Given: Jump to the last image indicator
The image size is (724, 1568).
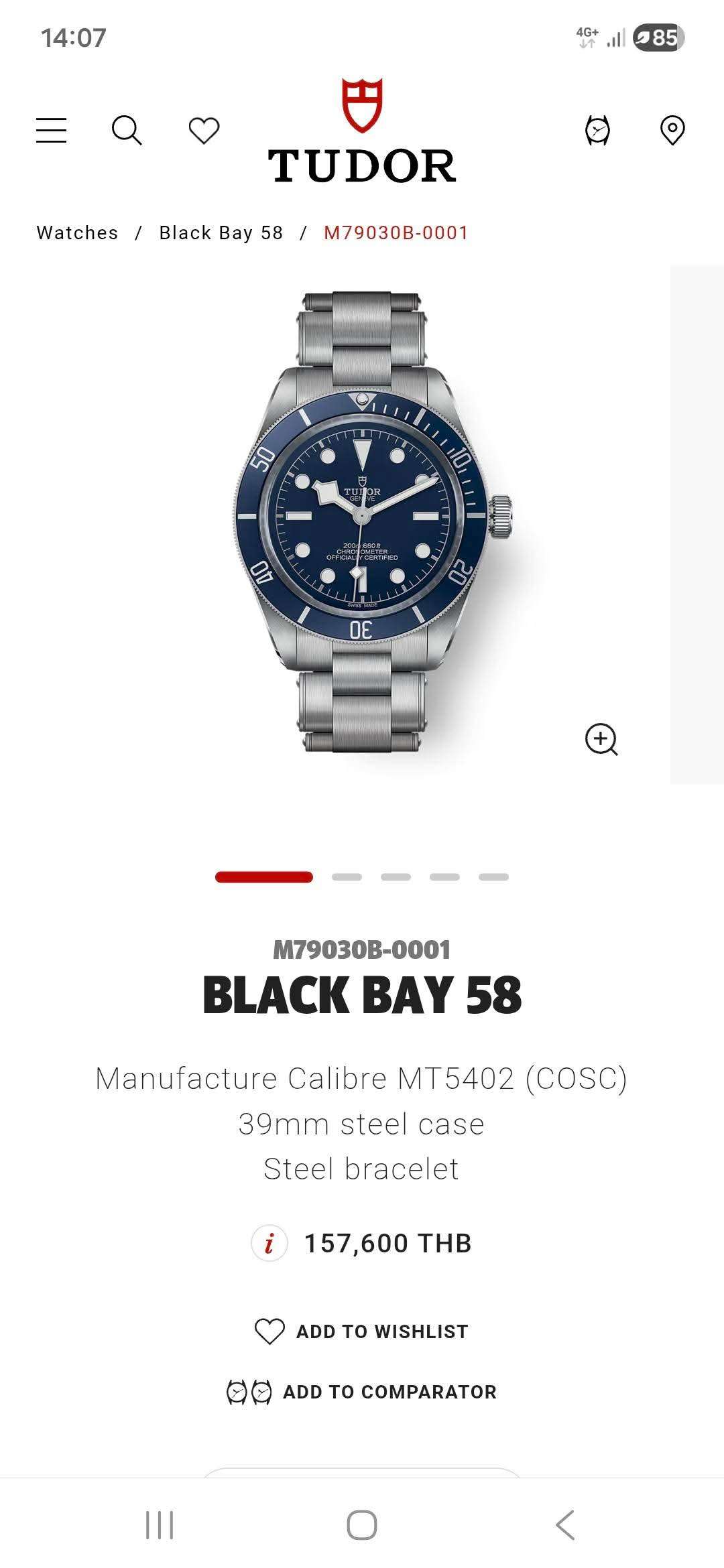Looking at the screenshot, I should pos(493,877).
